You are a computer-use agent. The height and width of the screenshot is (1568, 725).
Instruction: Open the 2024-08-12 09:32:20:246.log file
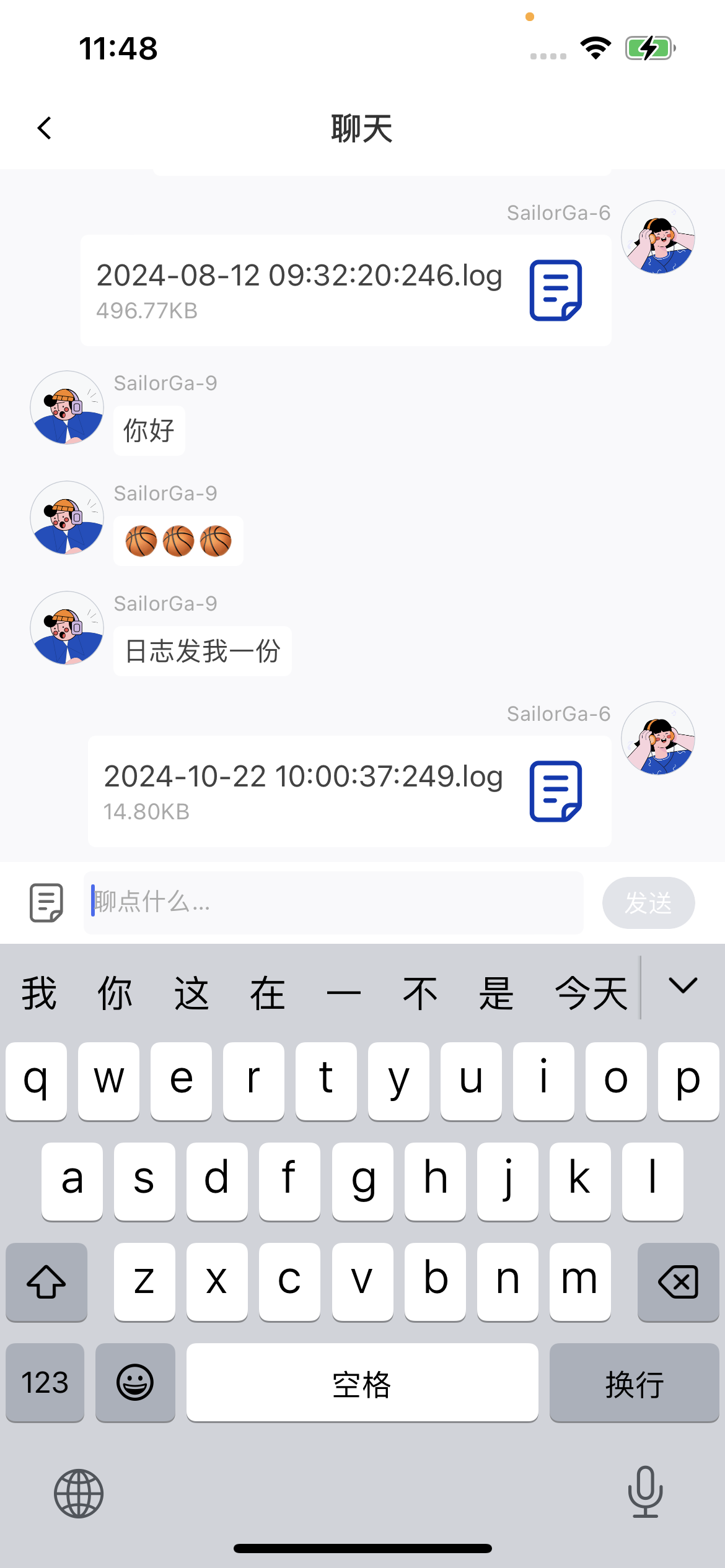pos(345,290)
